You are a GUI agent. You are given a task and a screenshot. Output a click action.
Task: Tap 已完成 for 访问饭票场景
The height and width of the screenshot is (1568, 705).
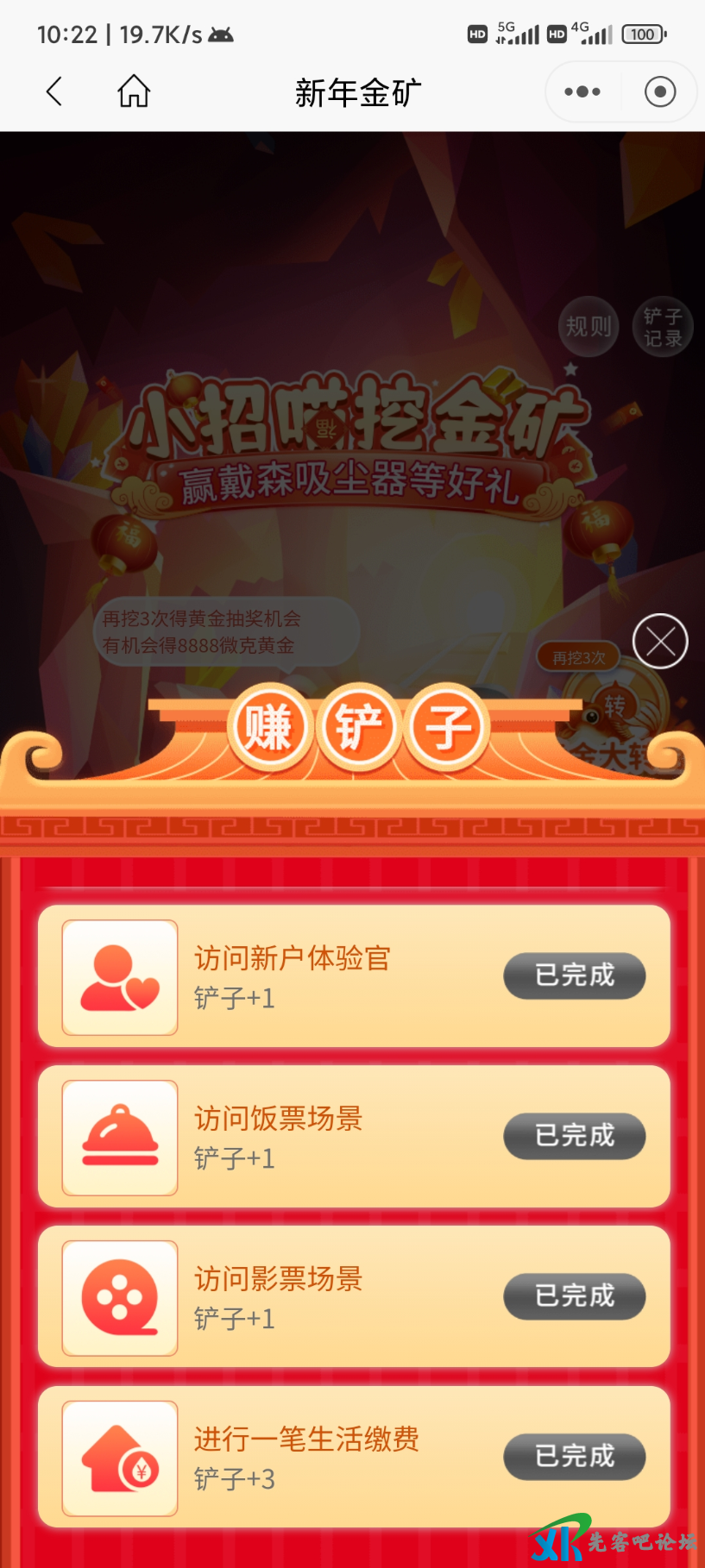(x=574, y=1136)
